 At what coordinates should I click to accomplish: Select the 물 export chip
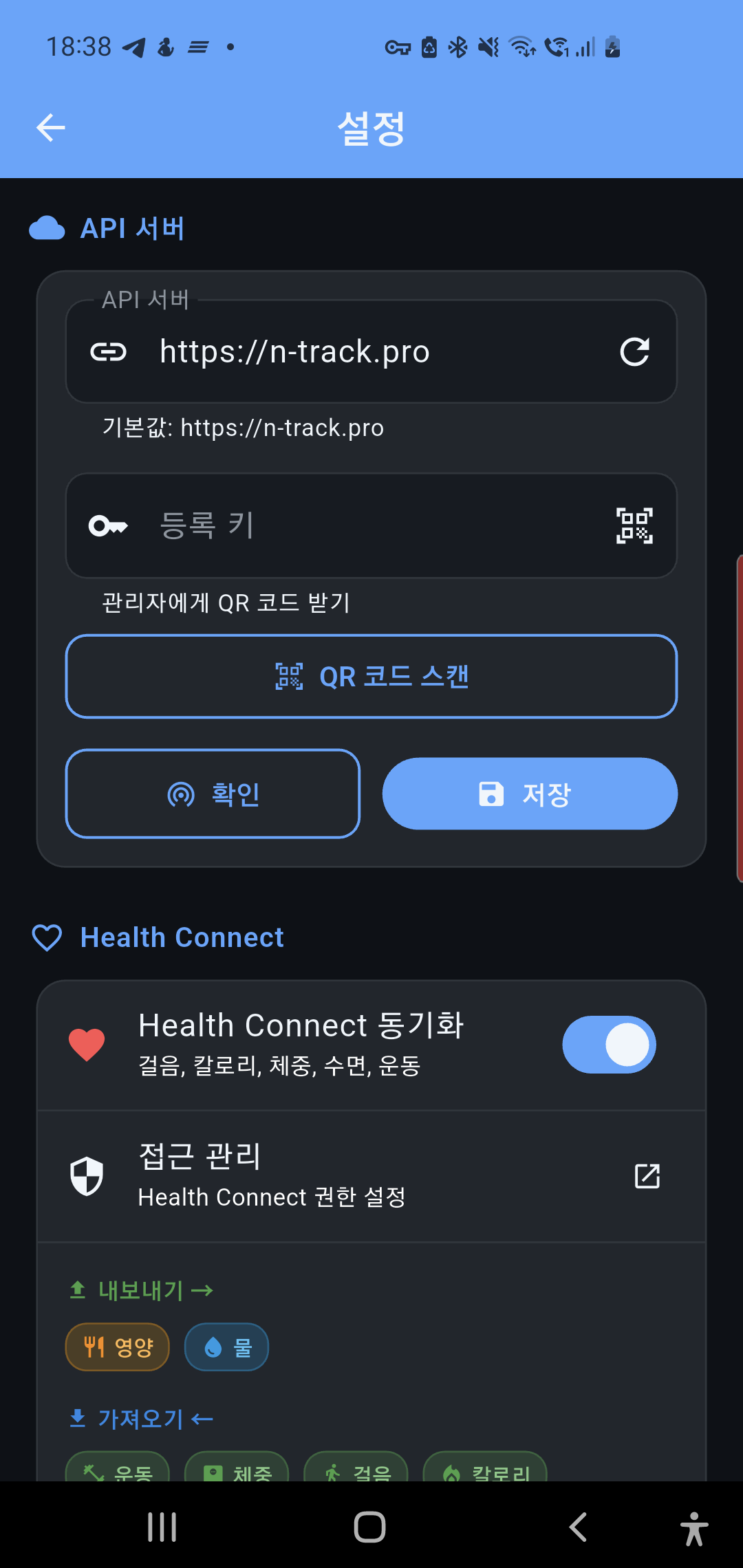pyautogui.click(x=226, y=1347)
